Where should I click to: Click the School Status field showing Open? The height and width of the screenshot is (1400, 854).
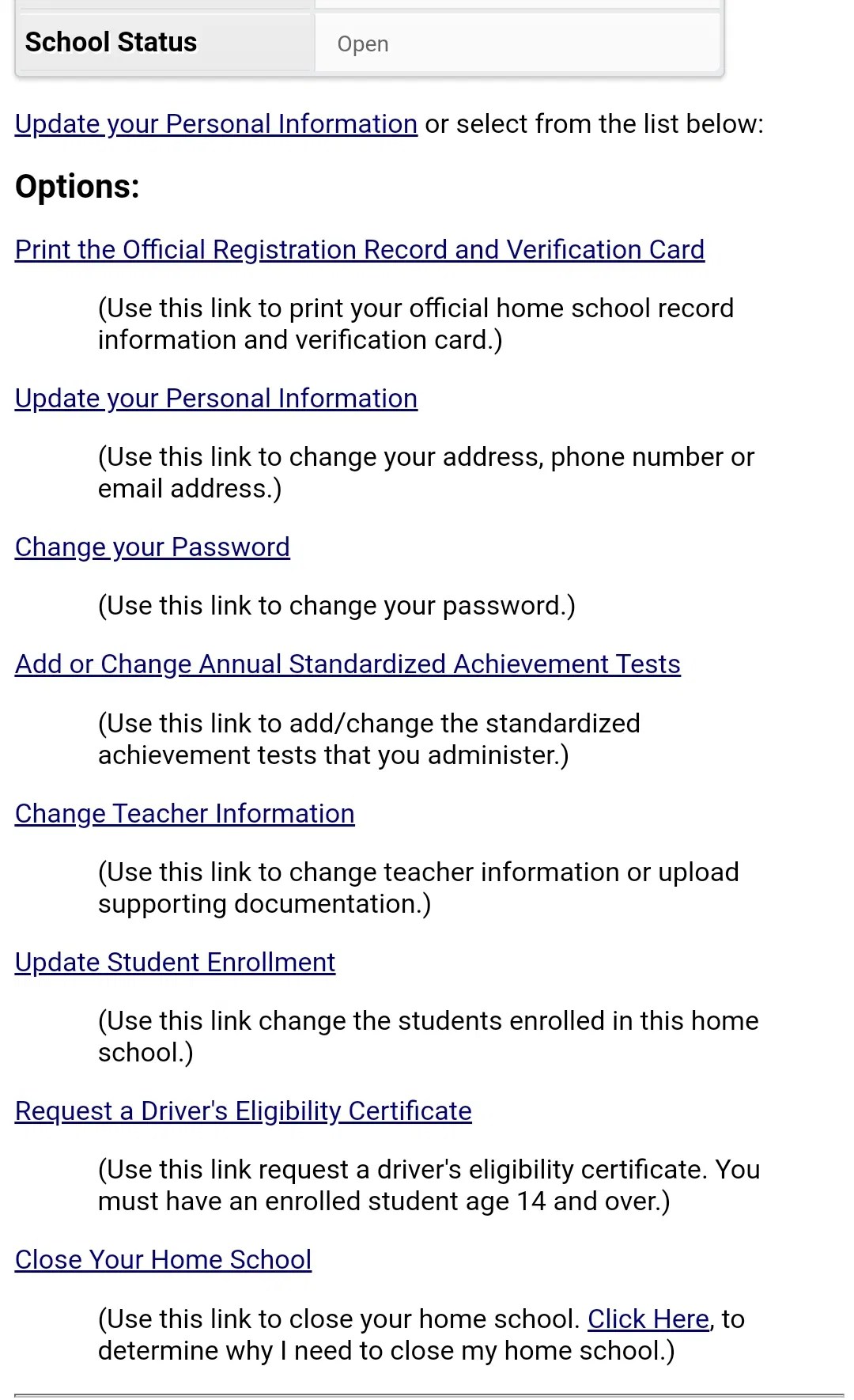[518, 44]
